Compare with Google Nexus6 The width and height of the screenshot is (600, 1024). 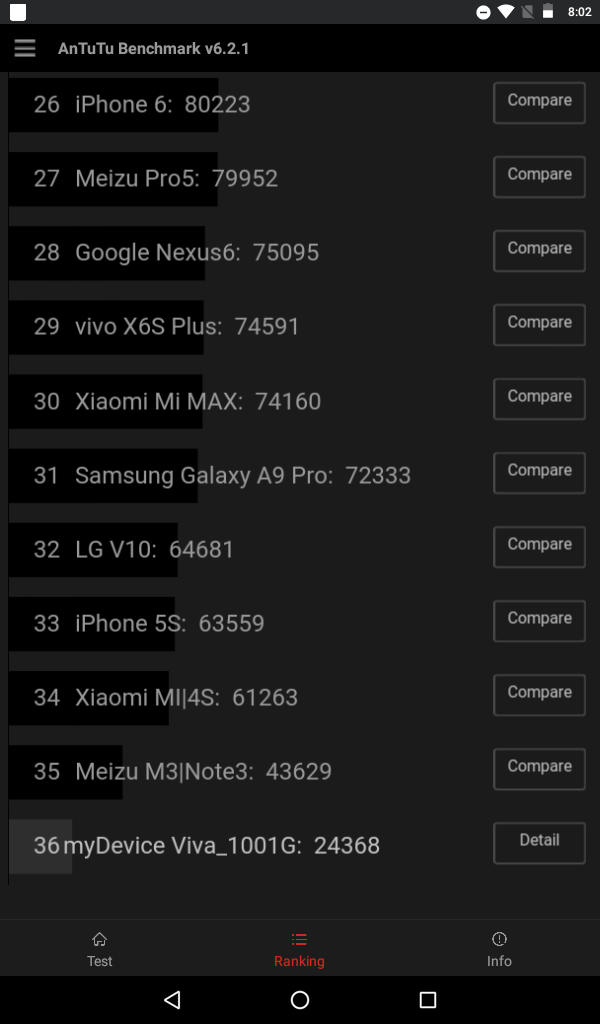(539, 251)
